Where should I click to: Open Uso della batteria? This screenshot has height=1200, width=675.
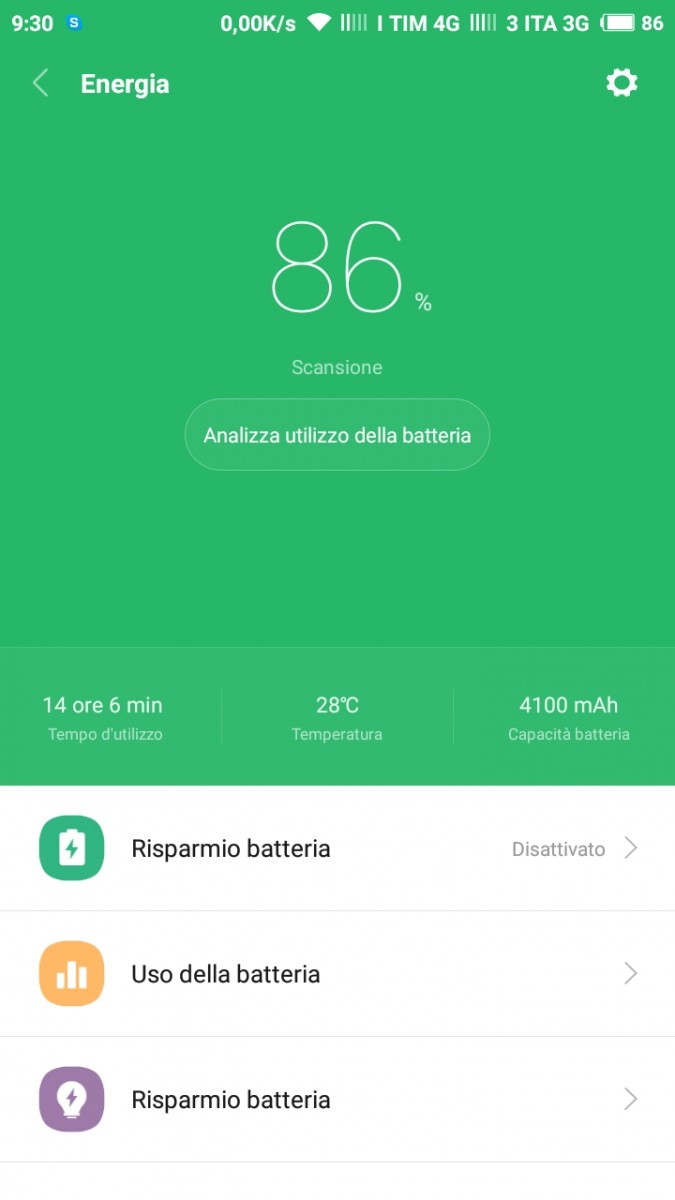point(337,974)
